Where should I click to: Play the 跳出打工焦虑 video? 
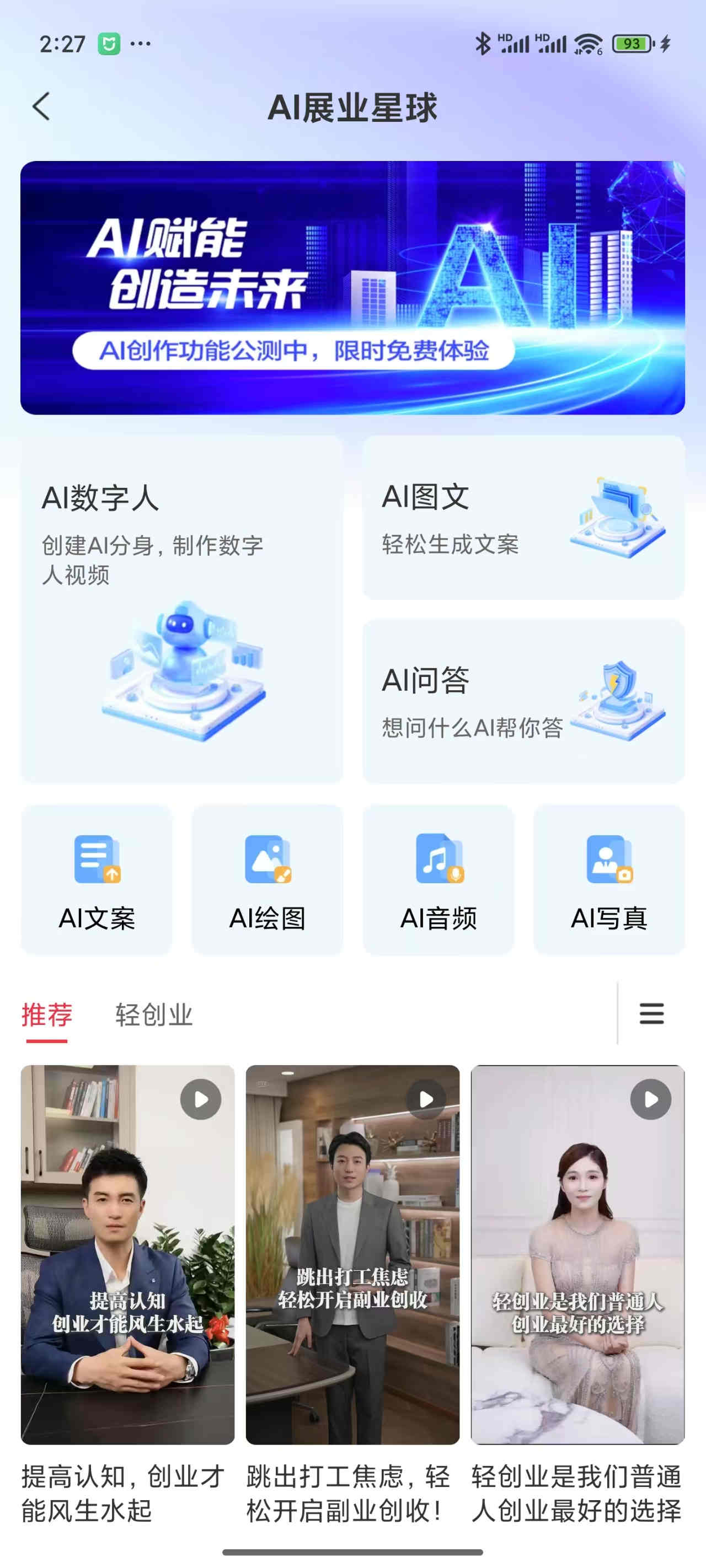click(x=352, y=1254)
